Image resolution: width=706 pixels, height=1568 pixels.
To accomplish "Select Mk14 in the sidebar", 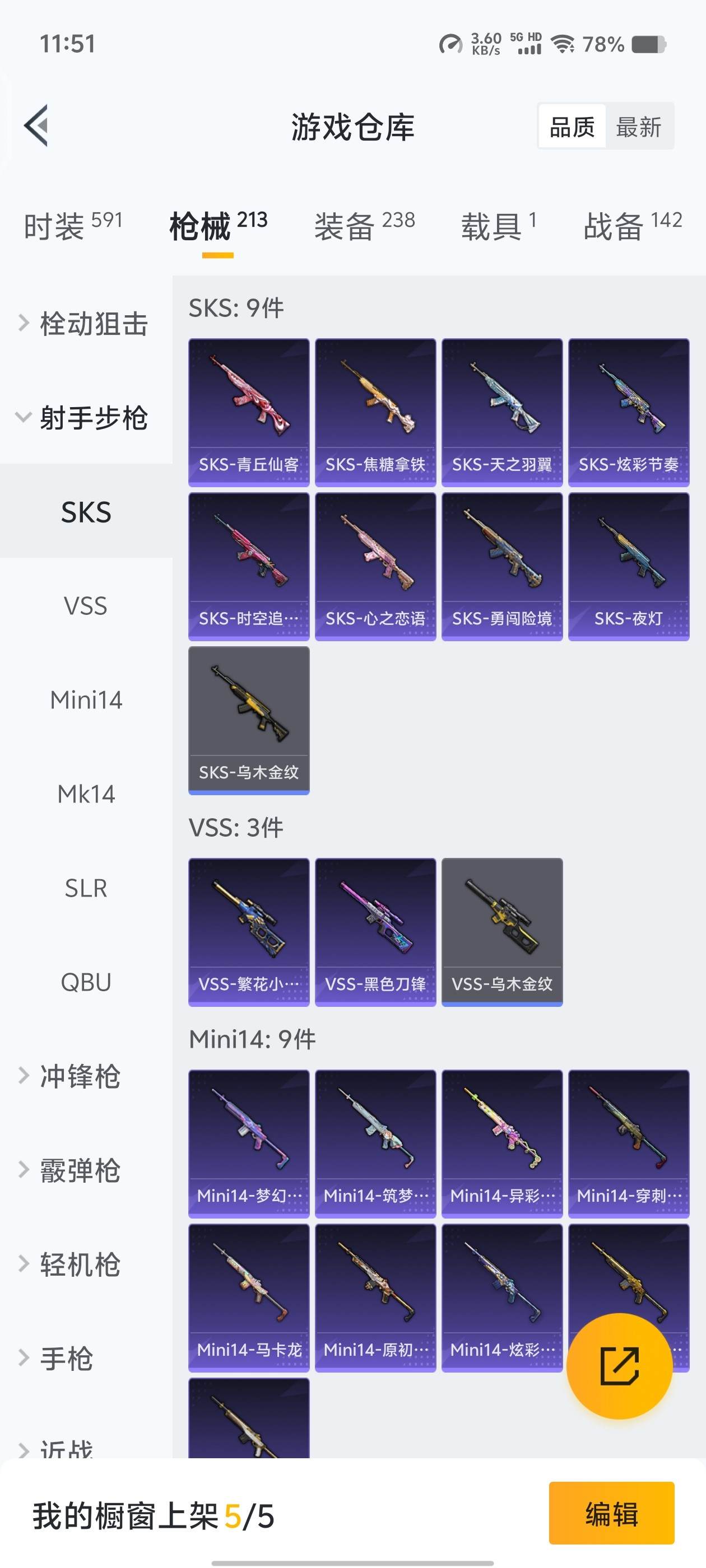I will point(85,794).
